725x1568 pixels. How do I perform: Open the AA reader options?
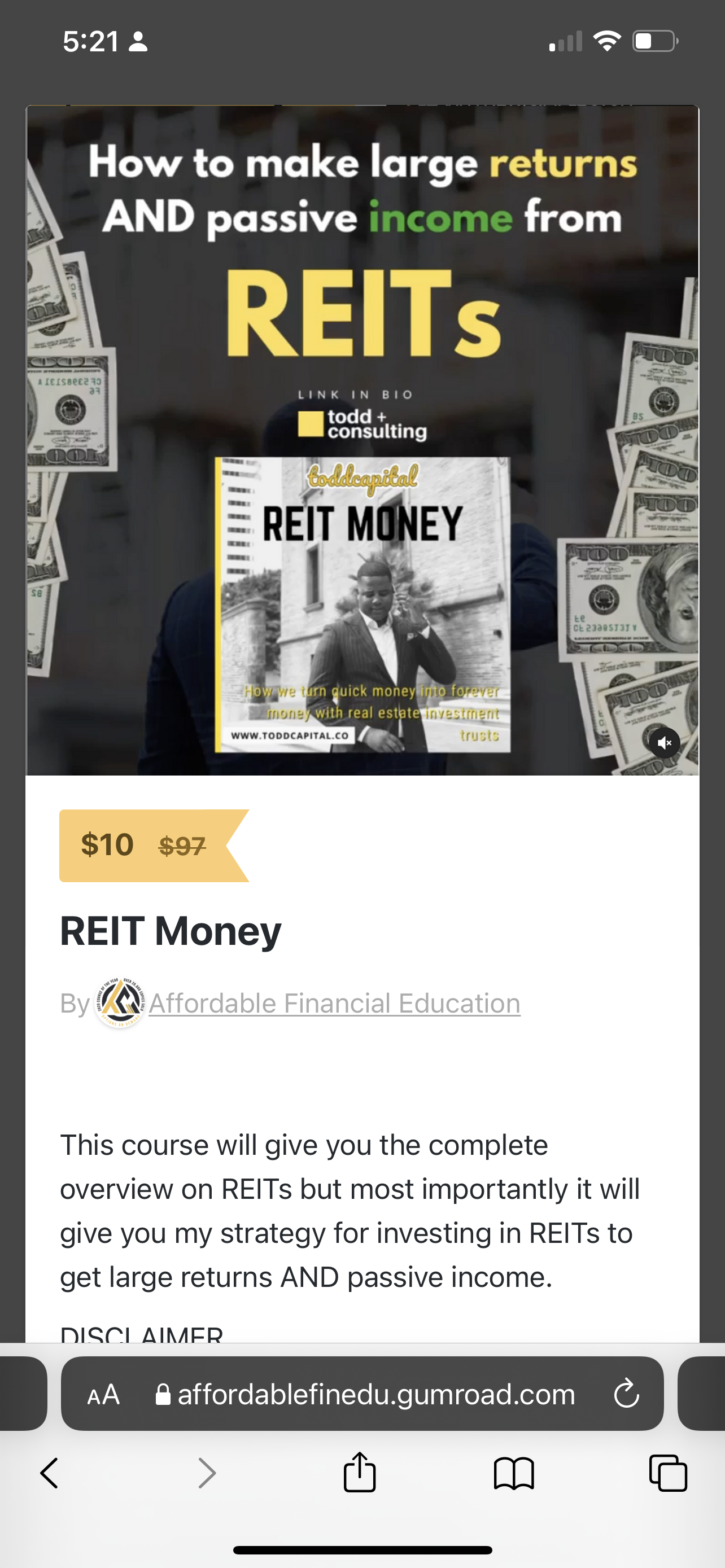point(103,1394)
